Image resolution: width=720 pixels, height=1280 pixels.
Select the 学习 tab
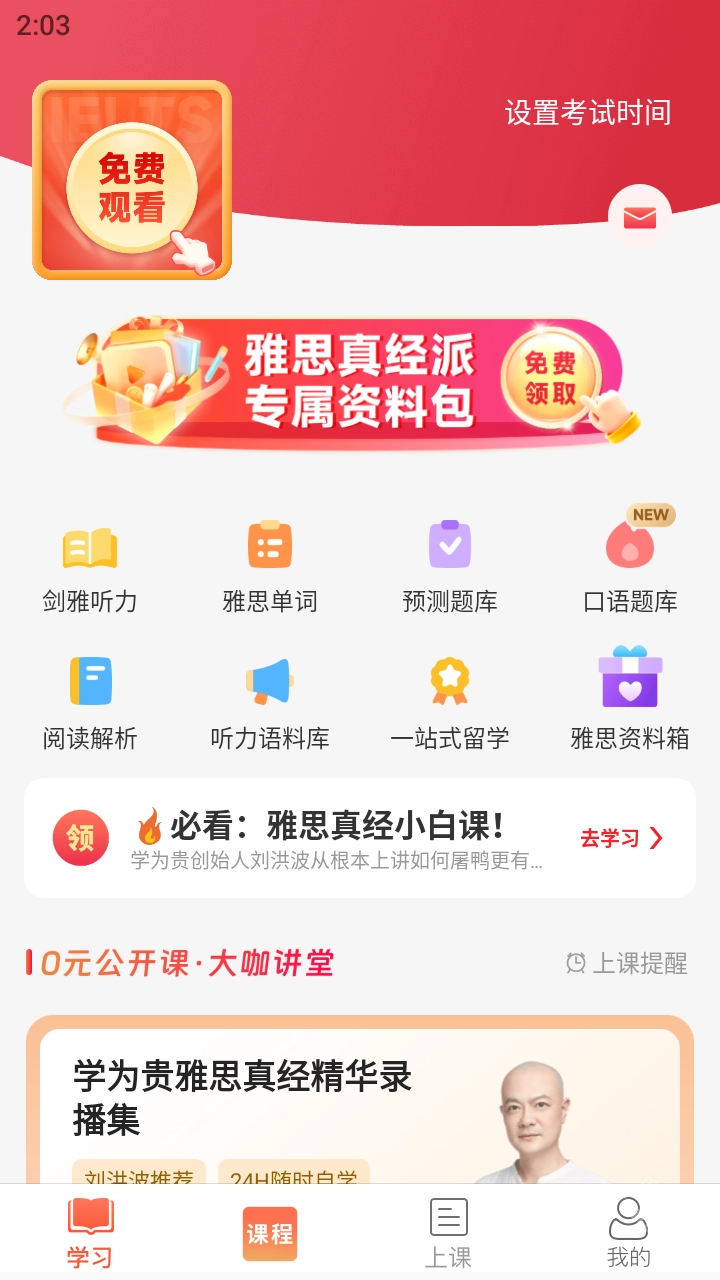90,1233
